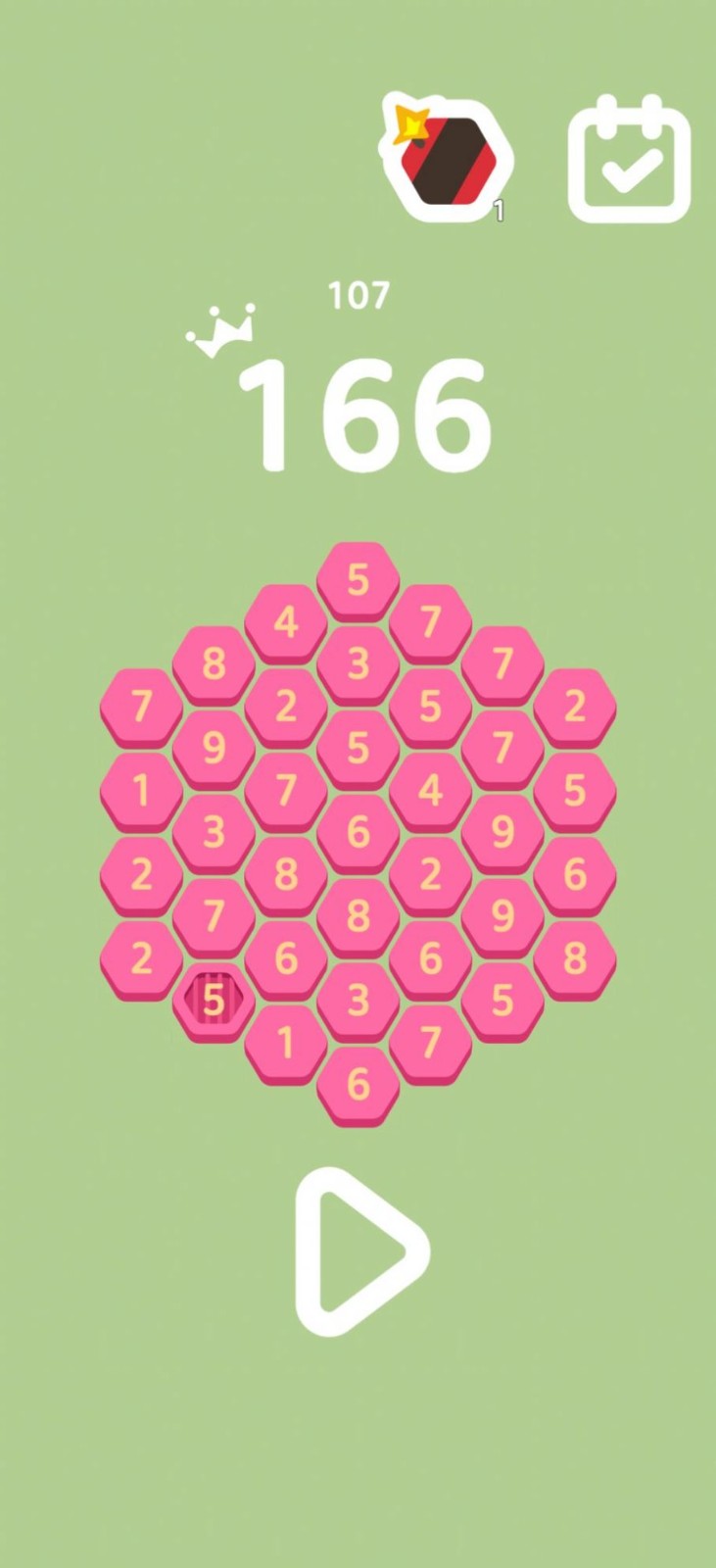The height and width of the screenshot is (1568, 716).
Task: Open the bomb hexagon power-up
Action: click(x=449, y=158)
